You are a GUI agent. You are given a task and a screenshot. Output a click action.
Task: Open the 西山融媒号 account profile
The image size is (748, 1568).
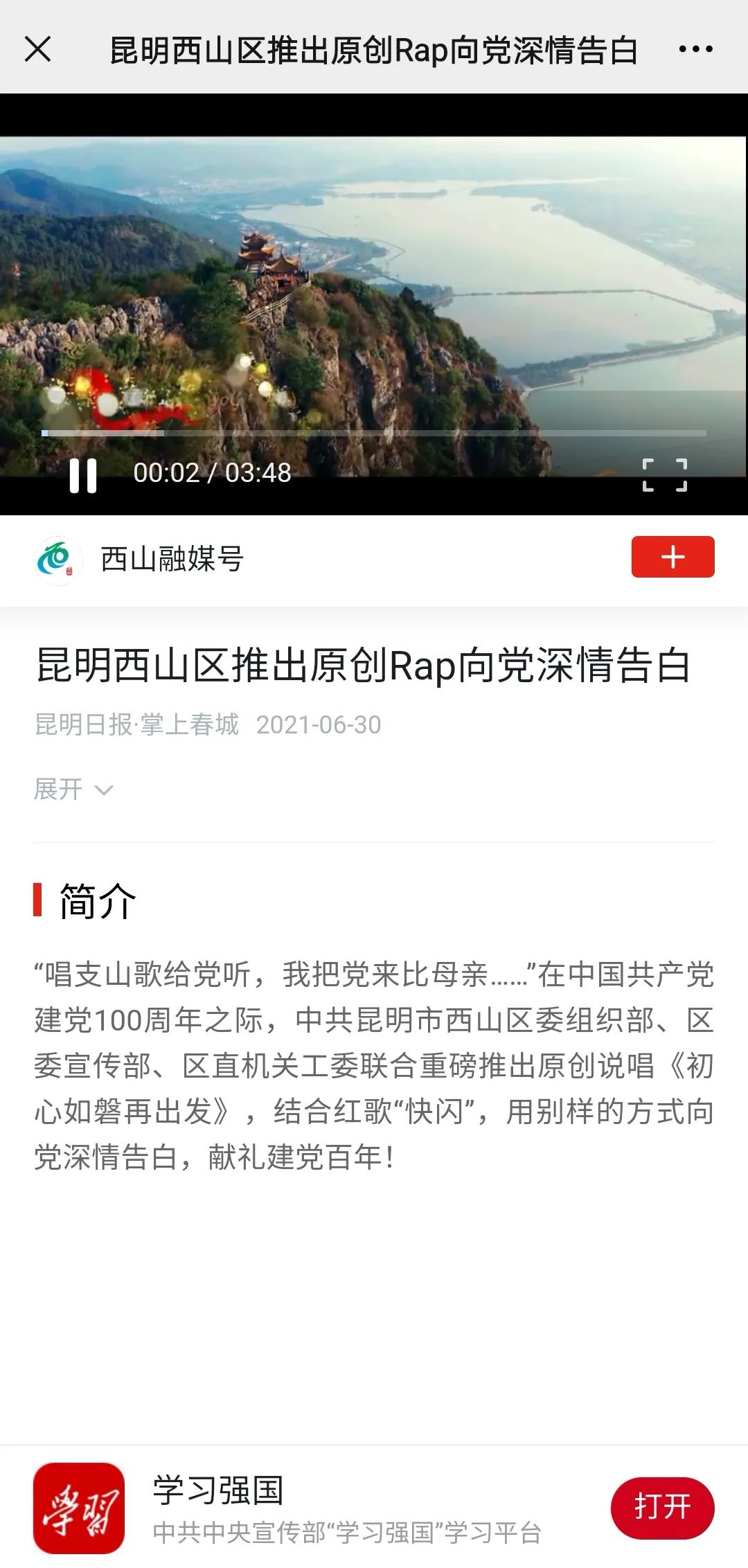tap(139, 559)
